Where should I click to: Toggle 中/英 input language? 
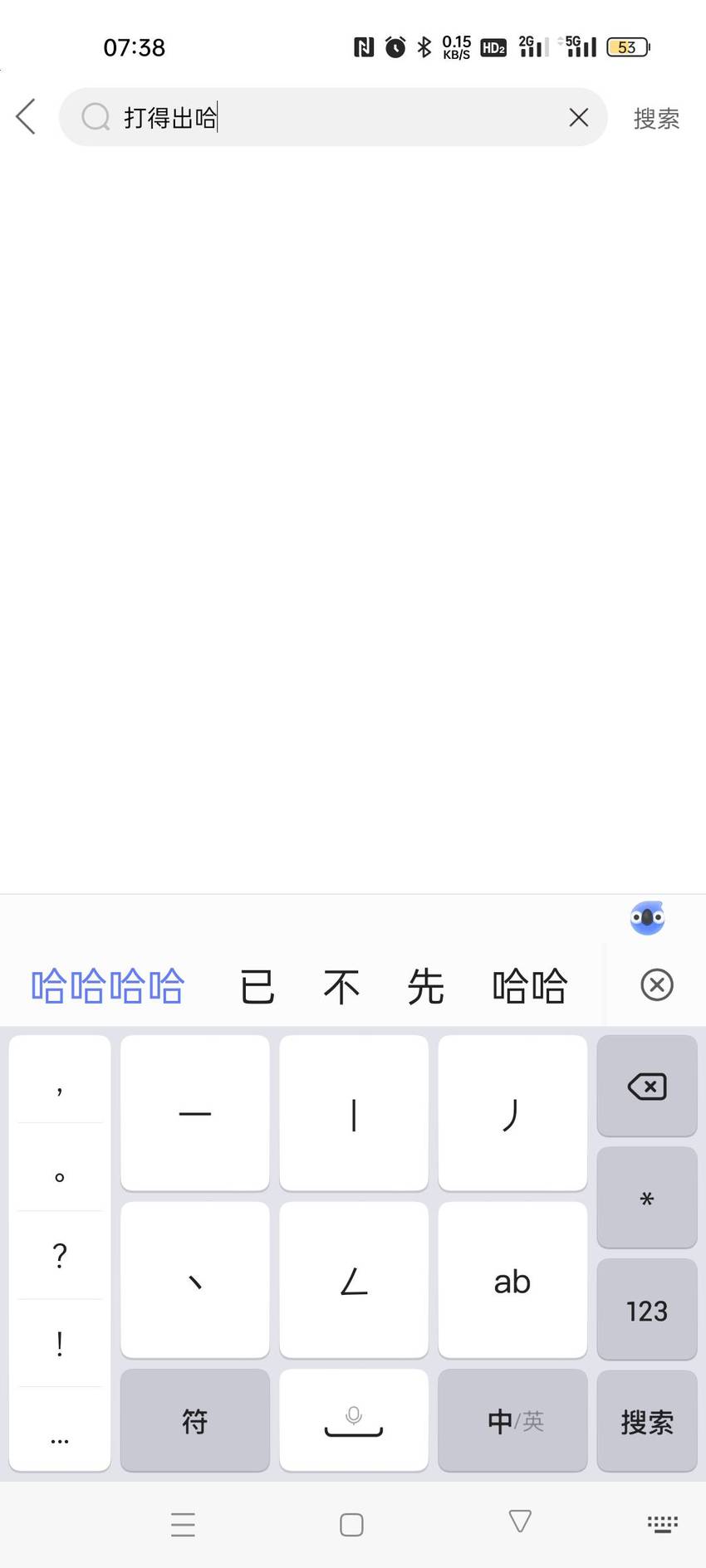512,1420
